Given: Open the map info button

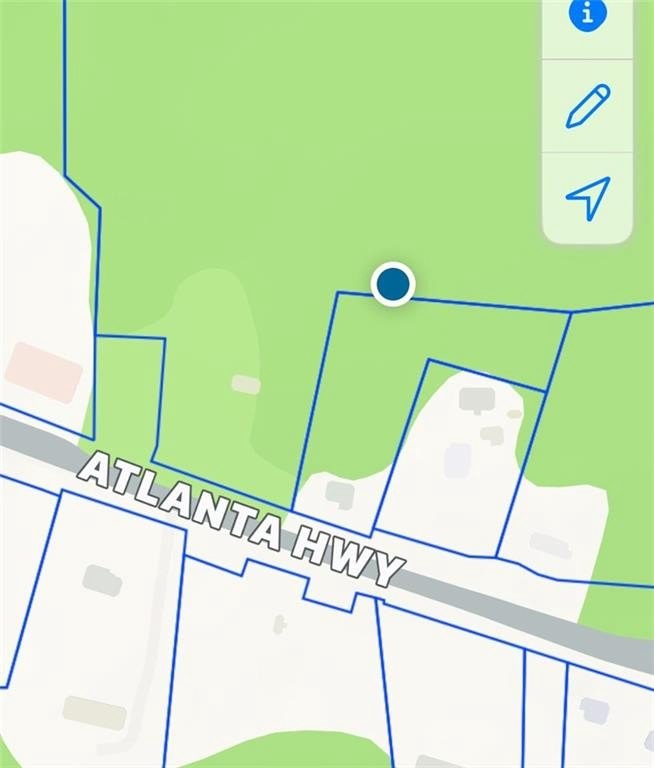Looking at the screenshot, I should click(588, 14).
